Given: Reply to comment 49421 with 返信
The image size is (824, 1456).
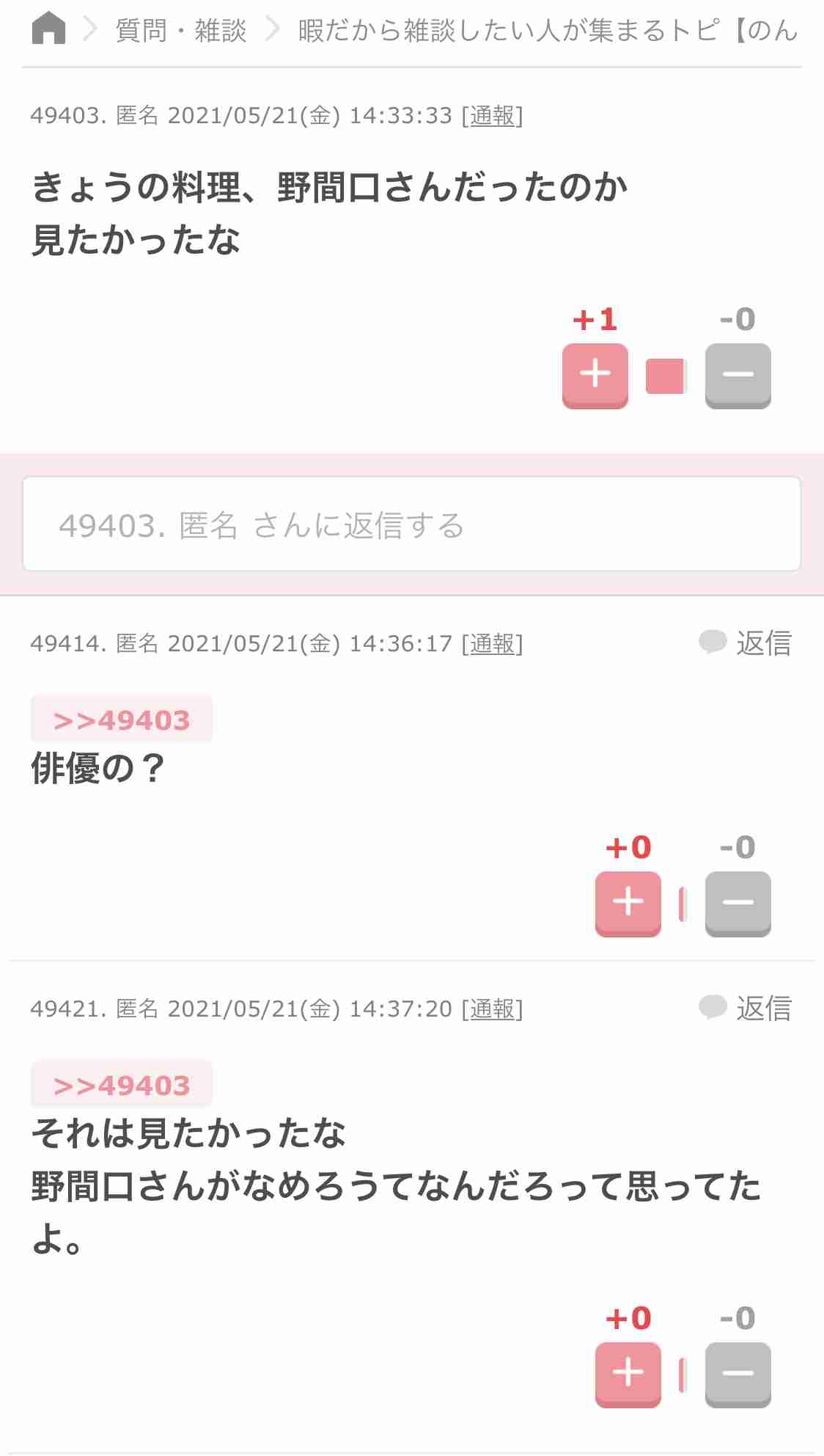Looking at the screenshot, I should point(746,1009).
